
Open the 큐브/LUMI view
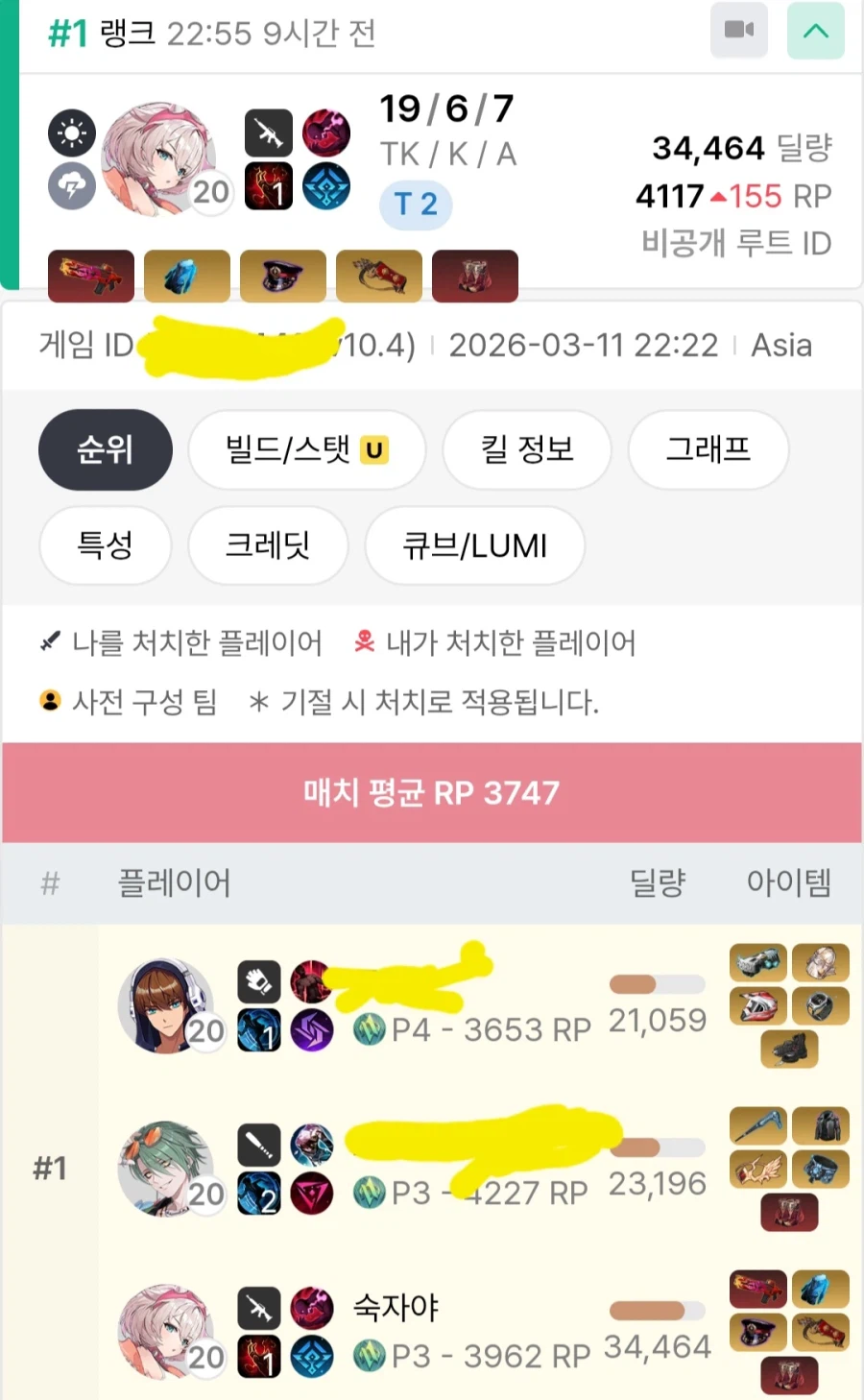[474, 545]
